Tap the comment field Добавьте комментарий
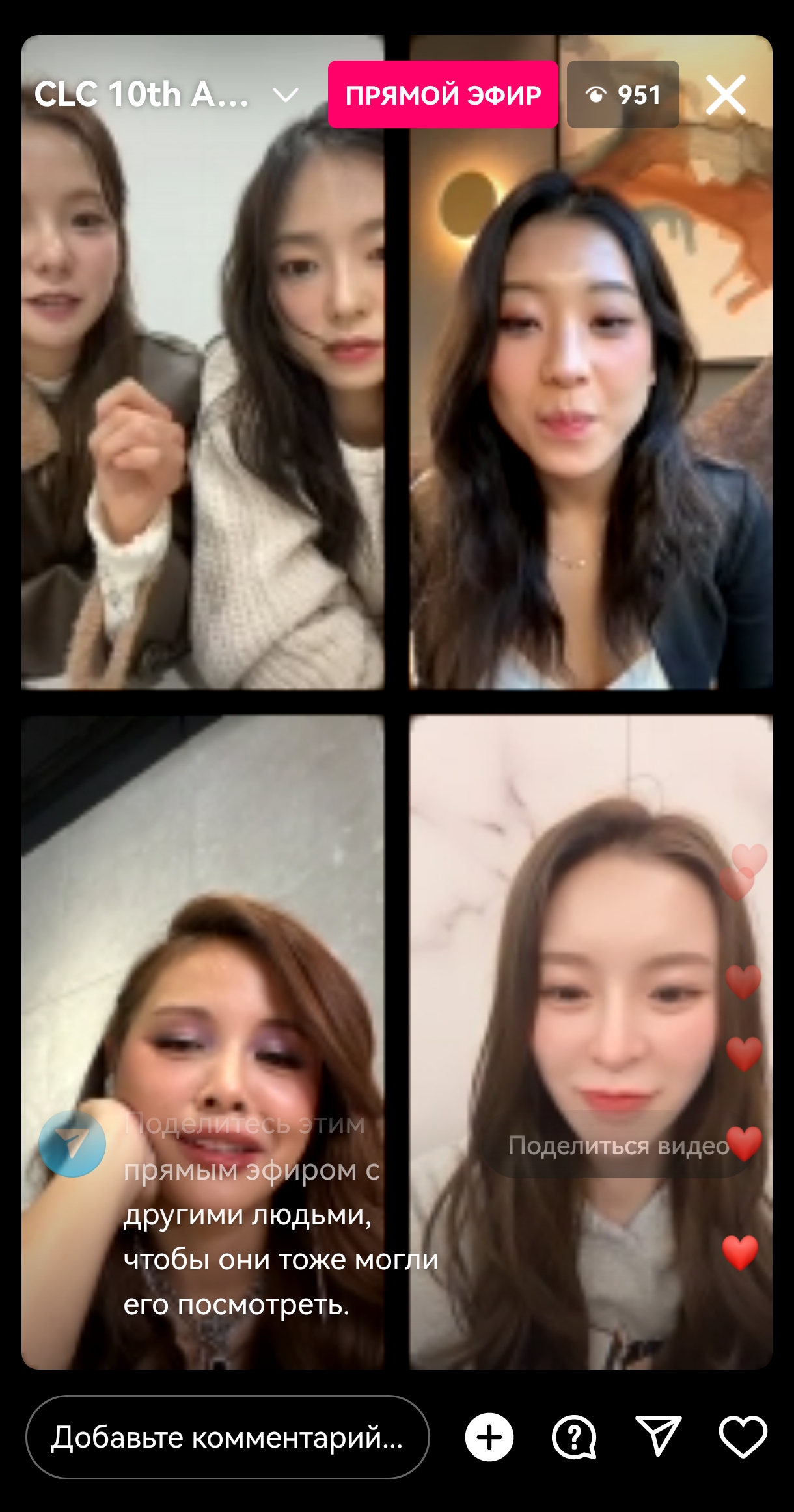Viewport: 794px width, 1512px height. tap(227, 1437)
